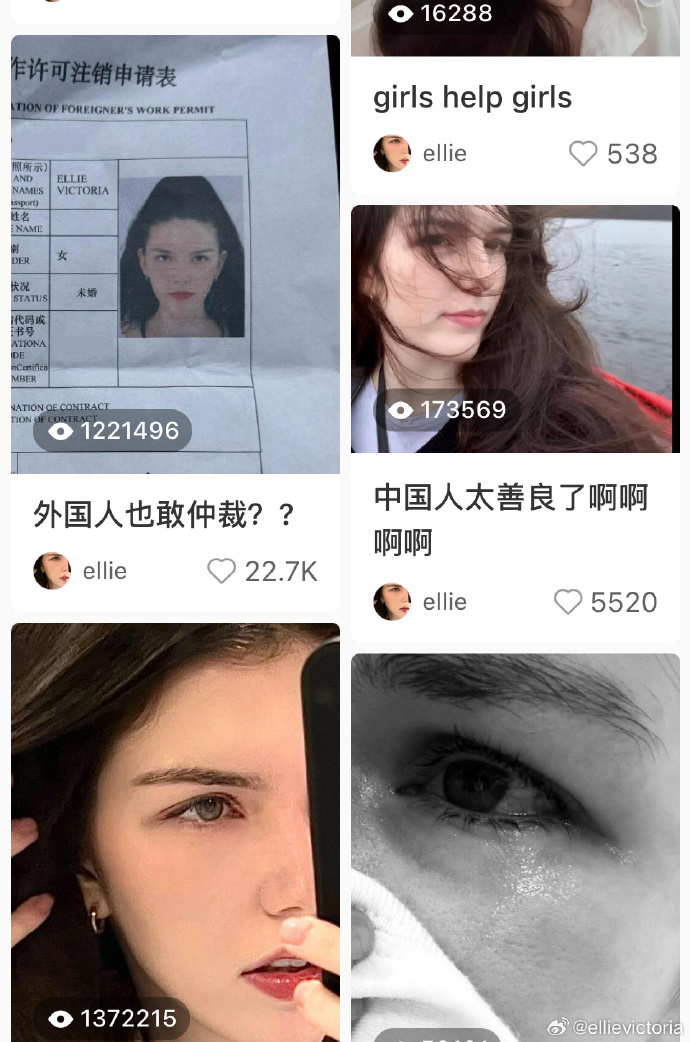The image size is (690, 1042).
Task: Open the post titled 外国人也敢仲裁
Action: click(x=164, y=514)
